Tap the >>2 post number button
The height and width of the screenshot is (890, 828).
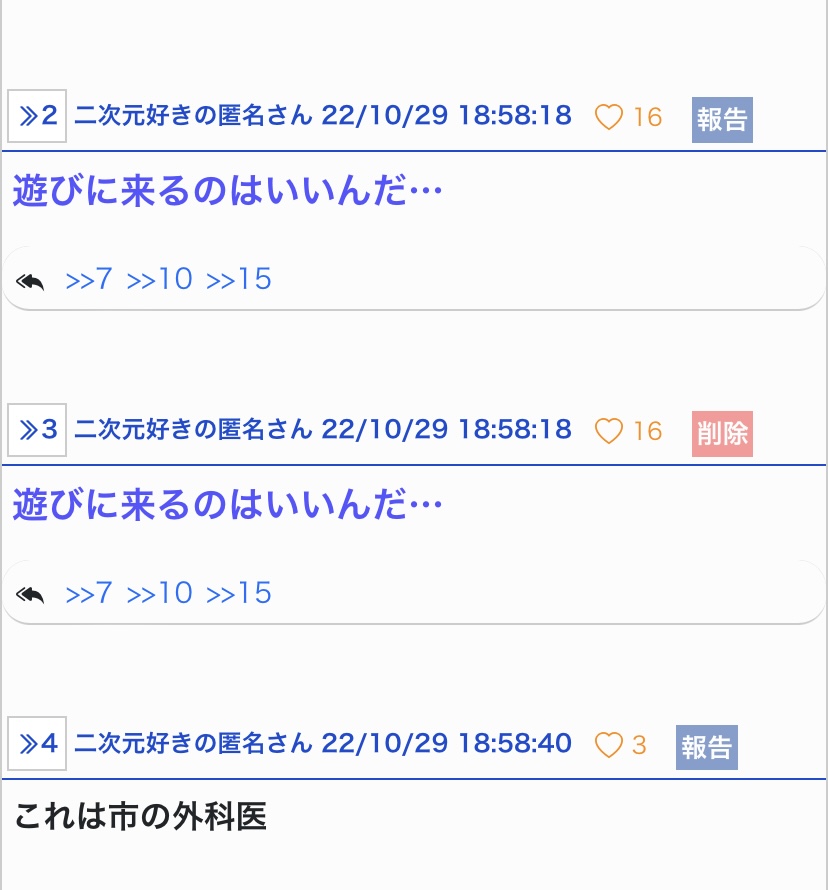[37, 117]
